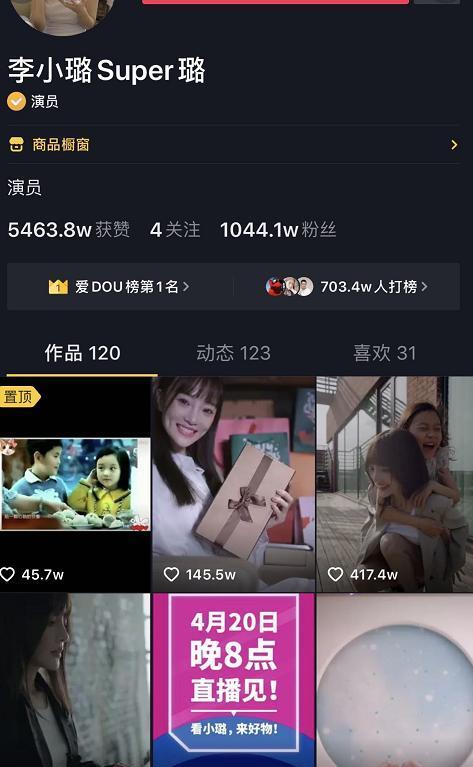
Task: View the 1044.1w 粉丝 followers list
Action: coord(278,229)
